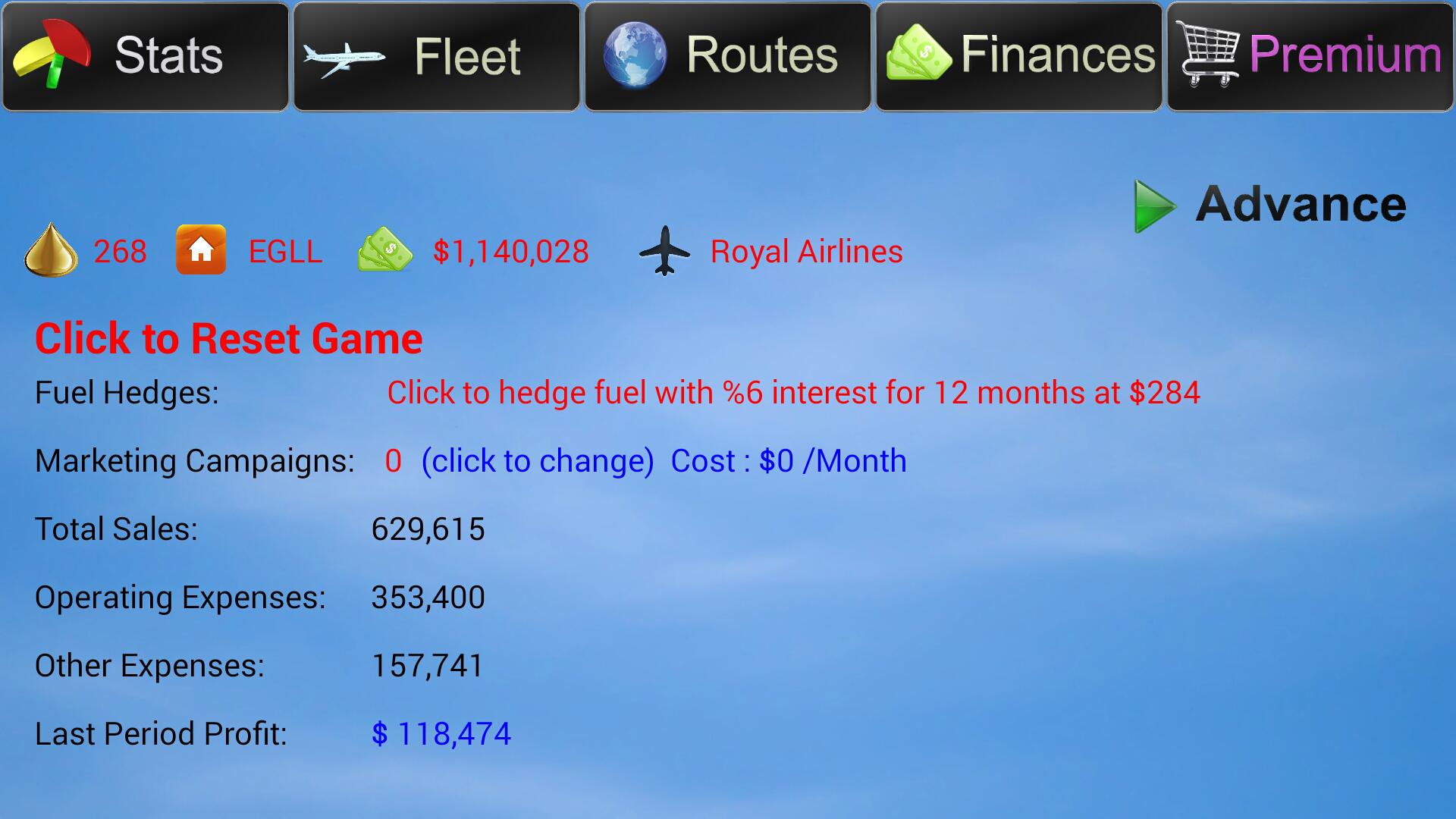Advance to the next period
Viewport: 1456px width, 819px height.
click(x=1271, y=205)
